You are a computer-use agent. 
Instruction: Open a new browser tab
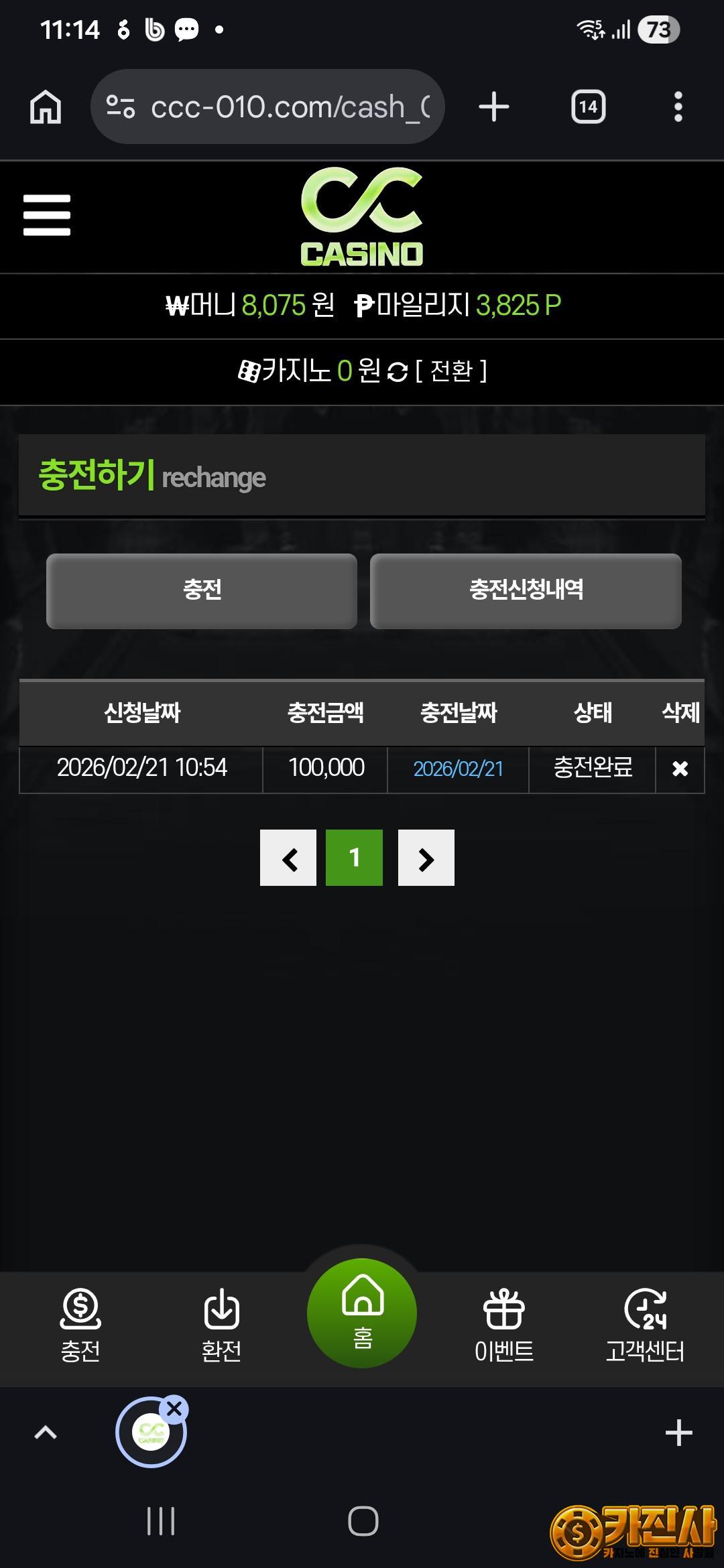pos(494,107)
